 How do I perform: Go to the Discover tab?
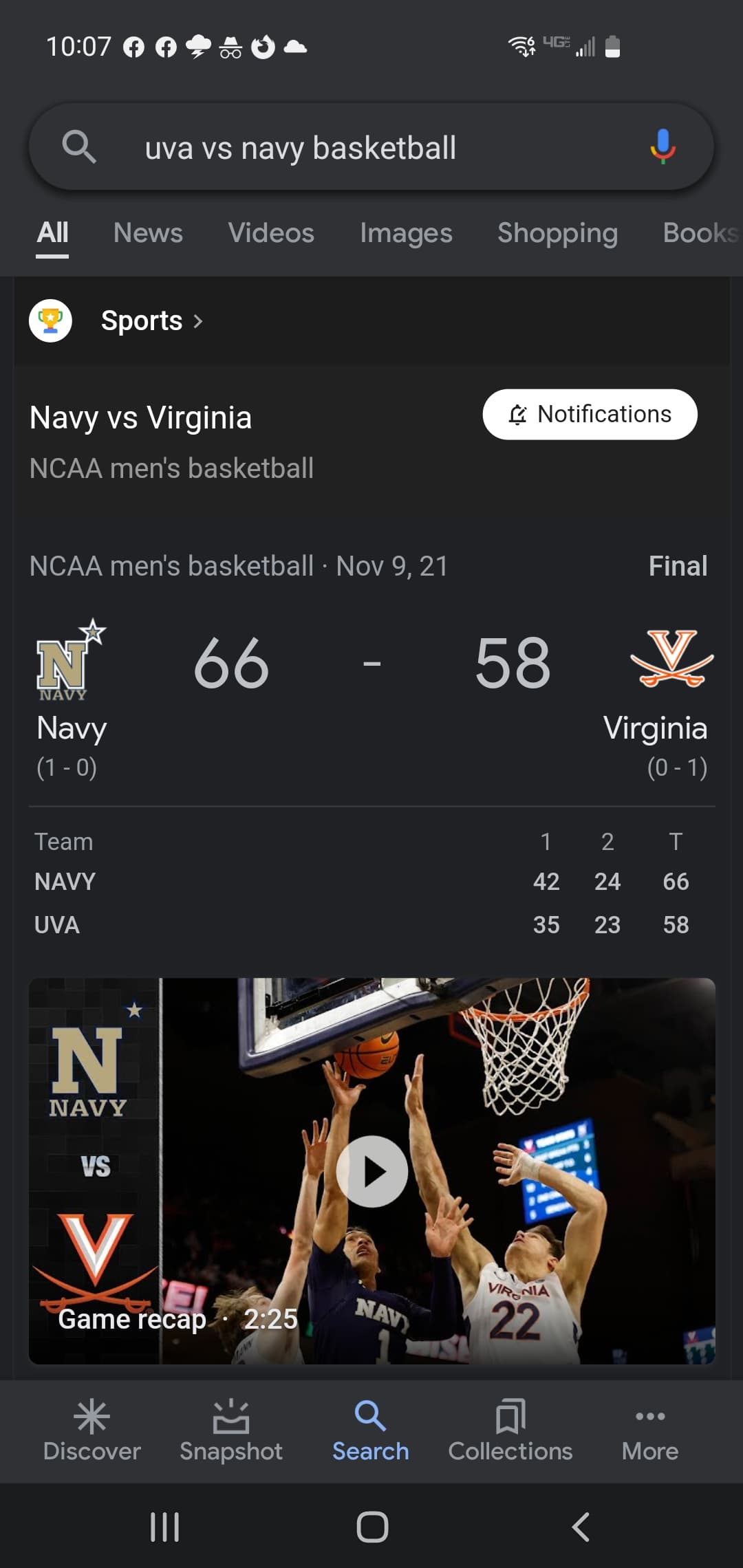click(x=91, y=1430)
